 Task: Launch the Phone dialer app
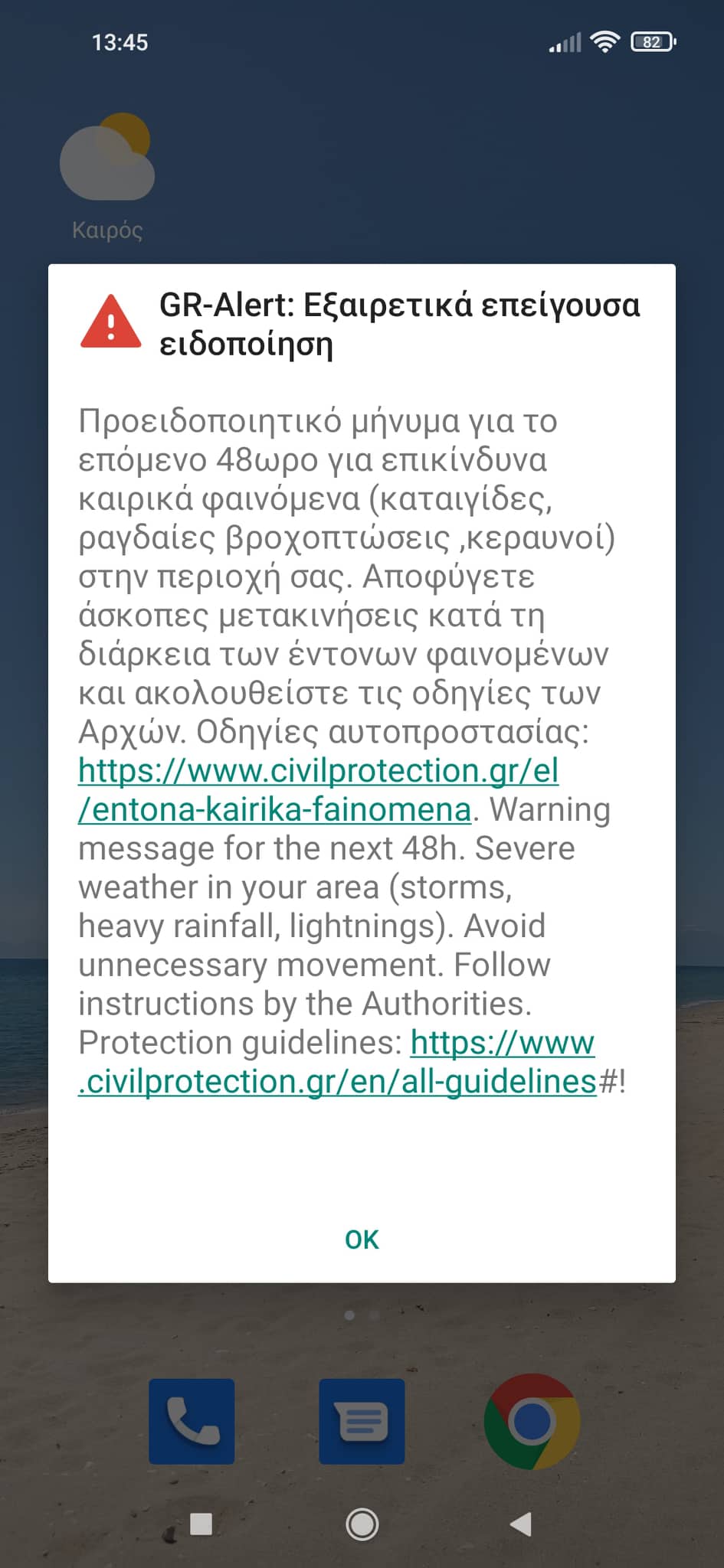point(192,1421)
